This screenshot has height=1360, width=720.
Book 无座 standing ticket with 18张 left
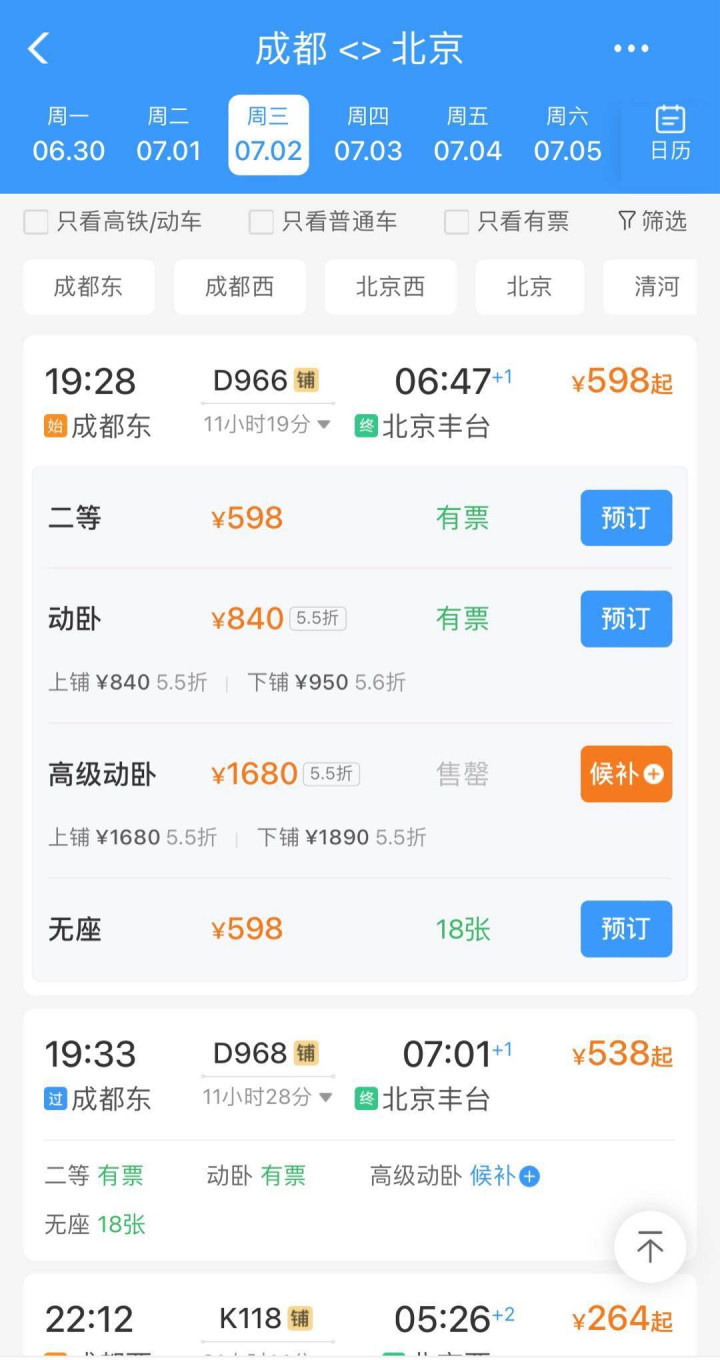click(626, 929)
